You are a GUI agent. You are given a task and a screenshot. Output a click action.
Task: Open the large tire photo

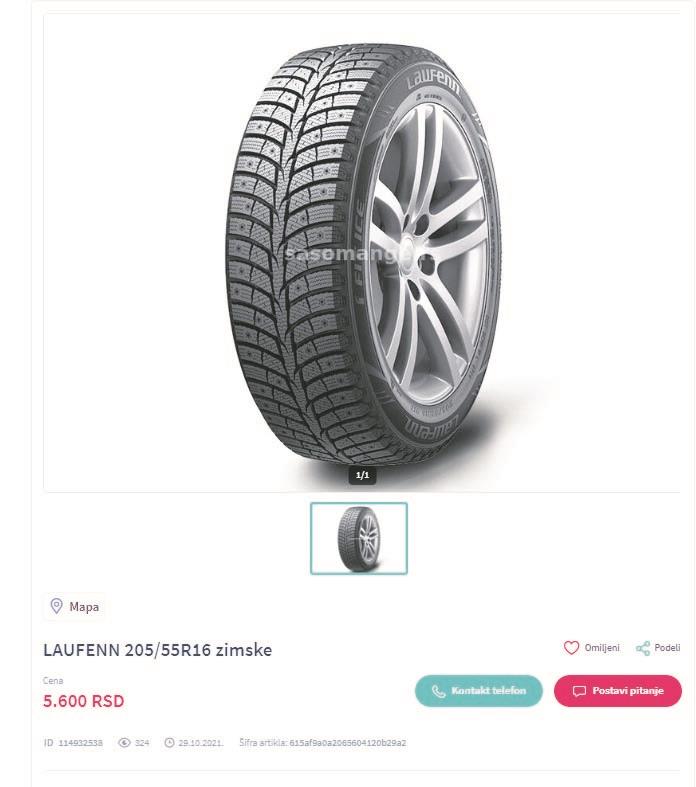coord(362,250)
